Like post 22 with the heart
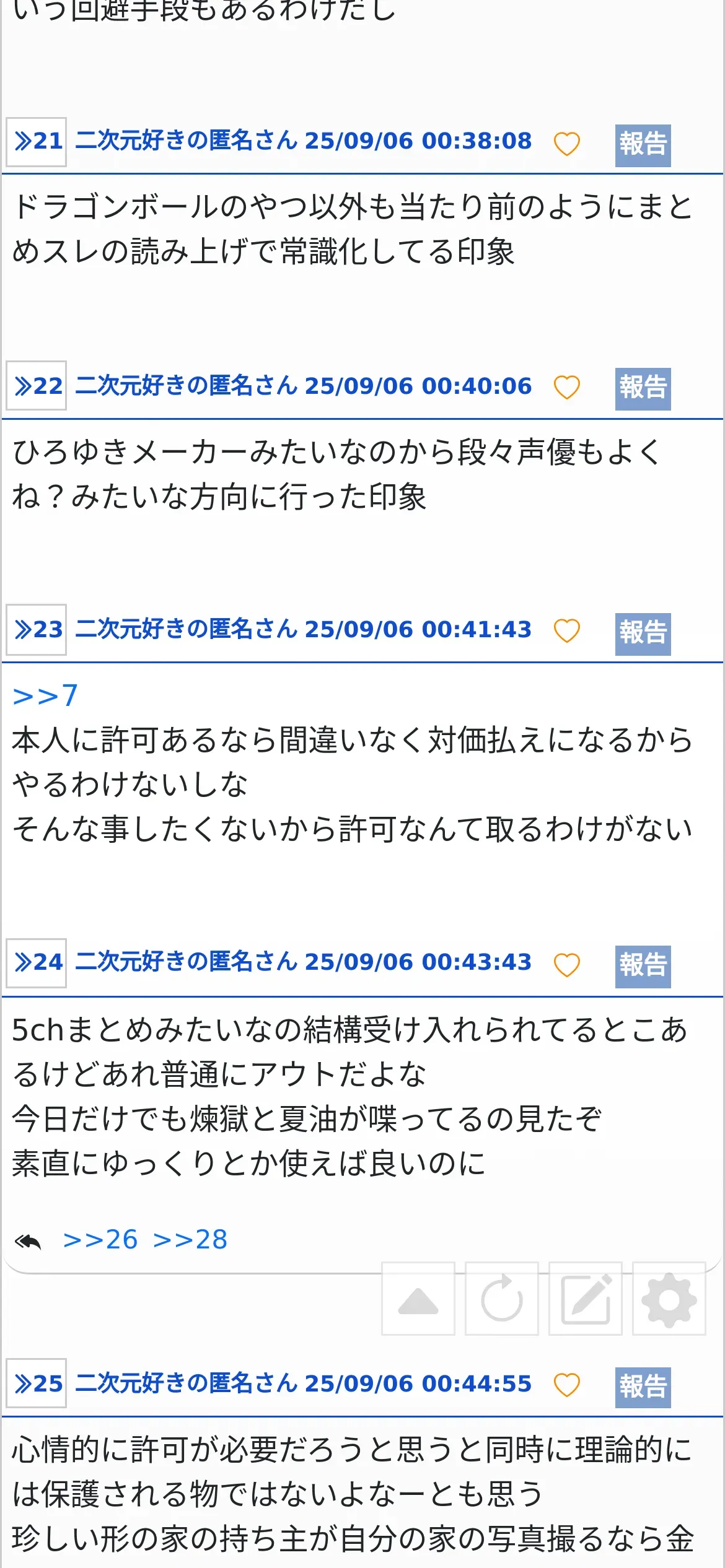This screenshot has width=725, height=1568. [566, 387]
